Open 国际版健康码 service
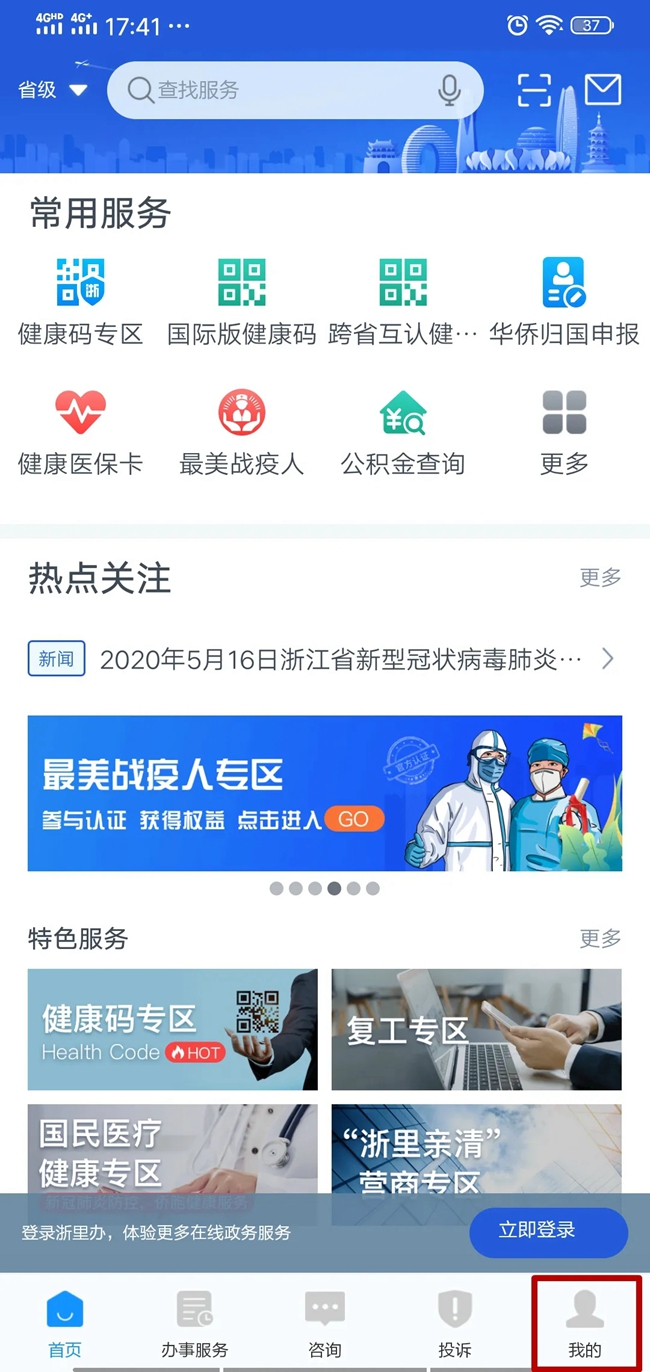Viewport: 650px width, 1372px height. click(241, 302)
